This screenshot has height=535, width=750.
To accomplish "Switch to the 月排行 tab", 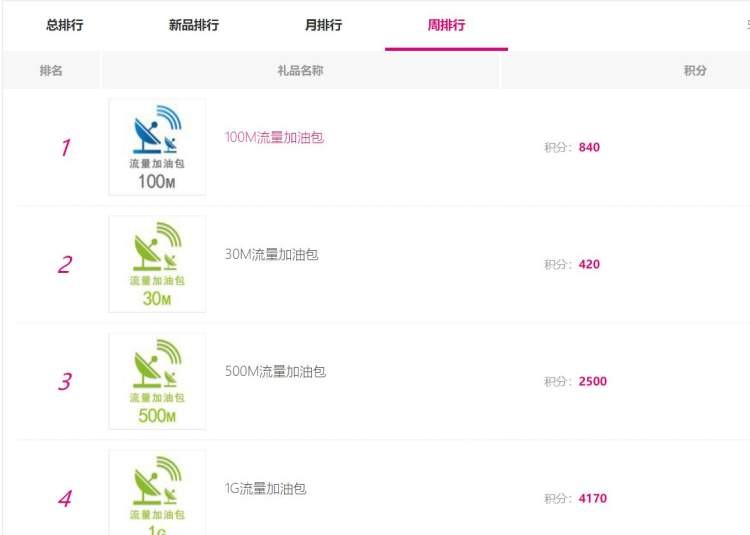I will (x=323, y=25).
